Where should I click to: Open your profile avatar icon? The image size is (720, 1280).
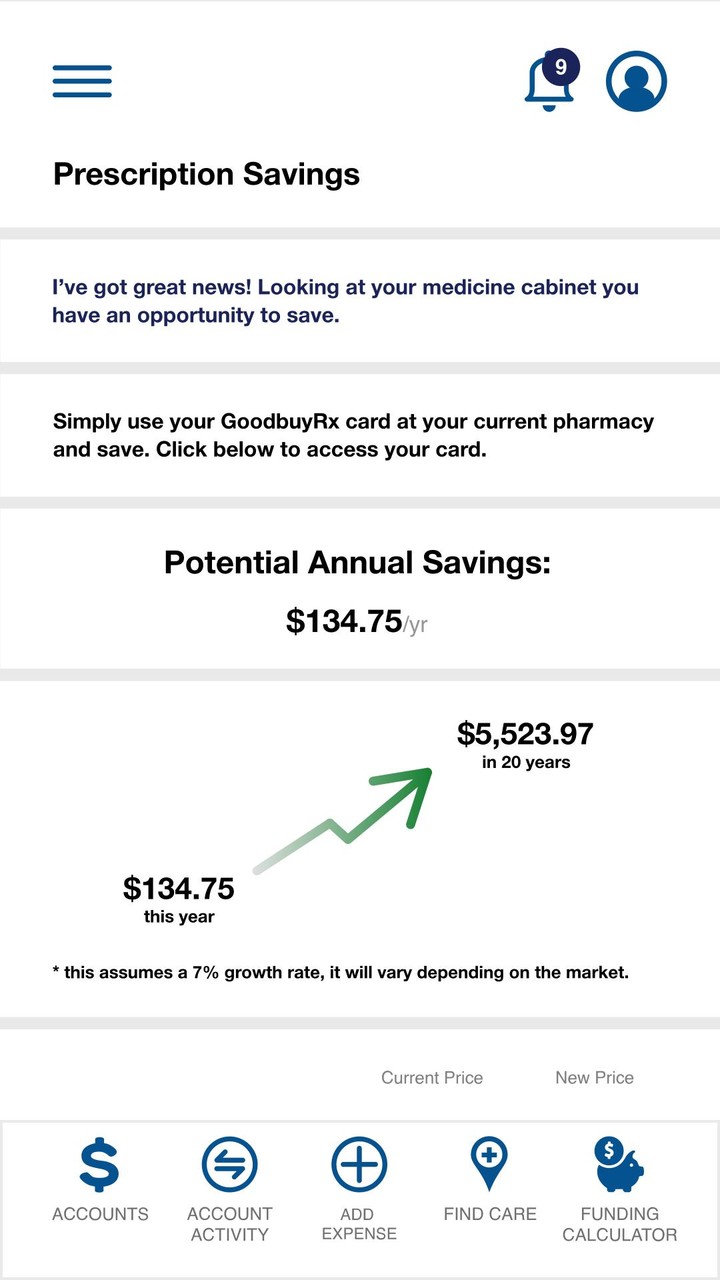(x=637, y=80)
